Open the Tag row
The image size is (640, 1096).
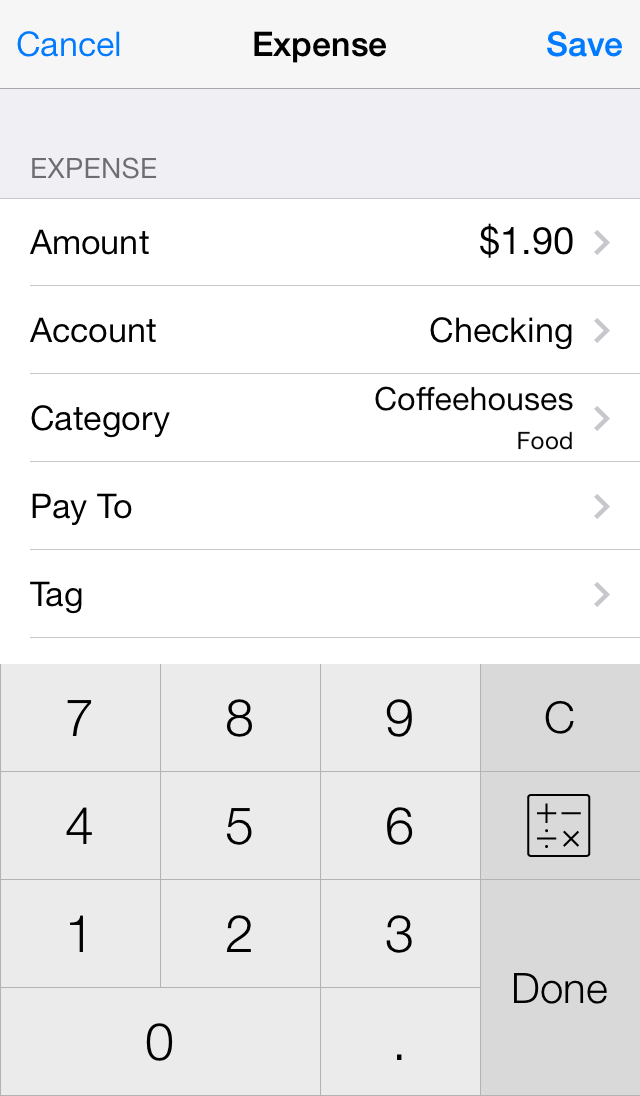(x=320, y=594)
